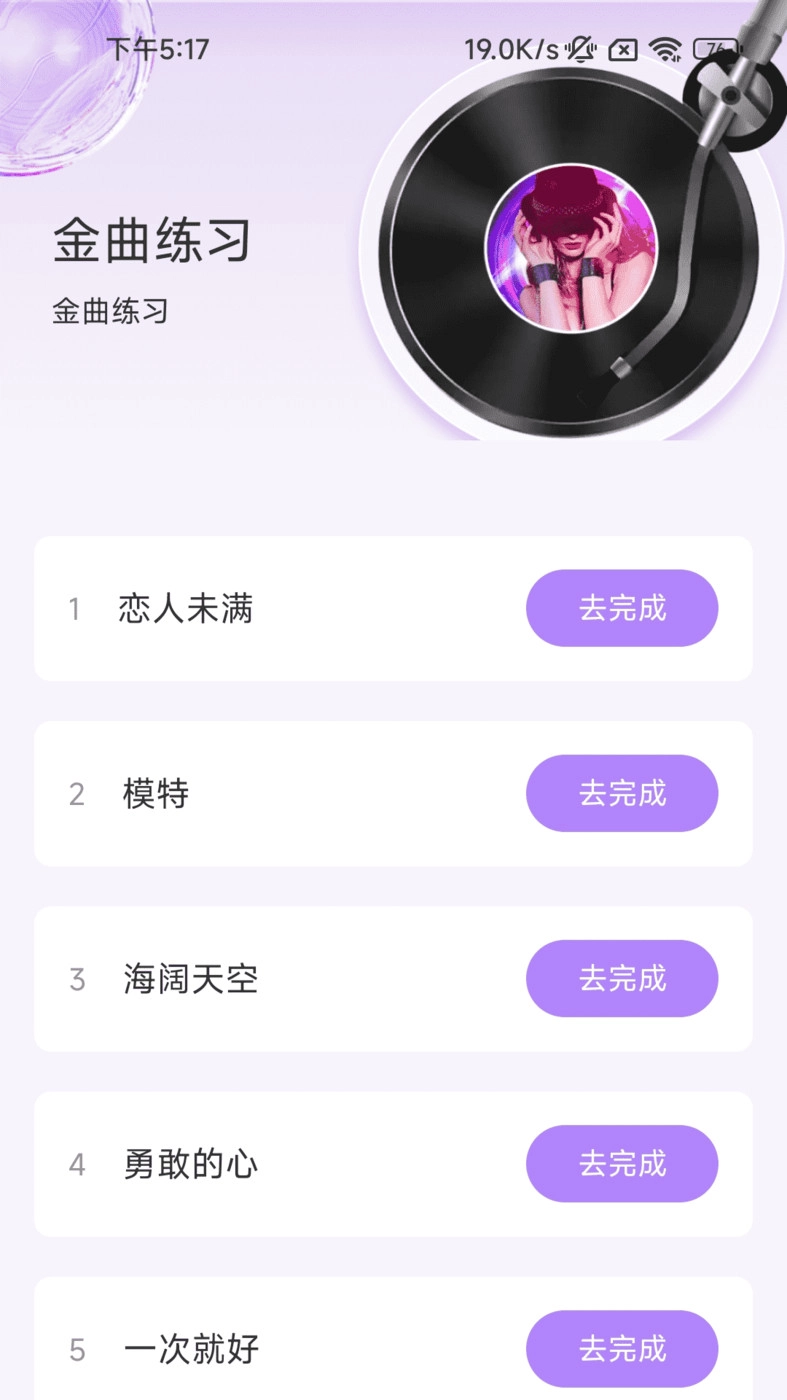This screenshot has width=787, height=1400.
Task: Click the muted notification bell icon
Action: pyautogui.click(x=580, y=48)
